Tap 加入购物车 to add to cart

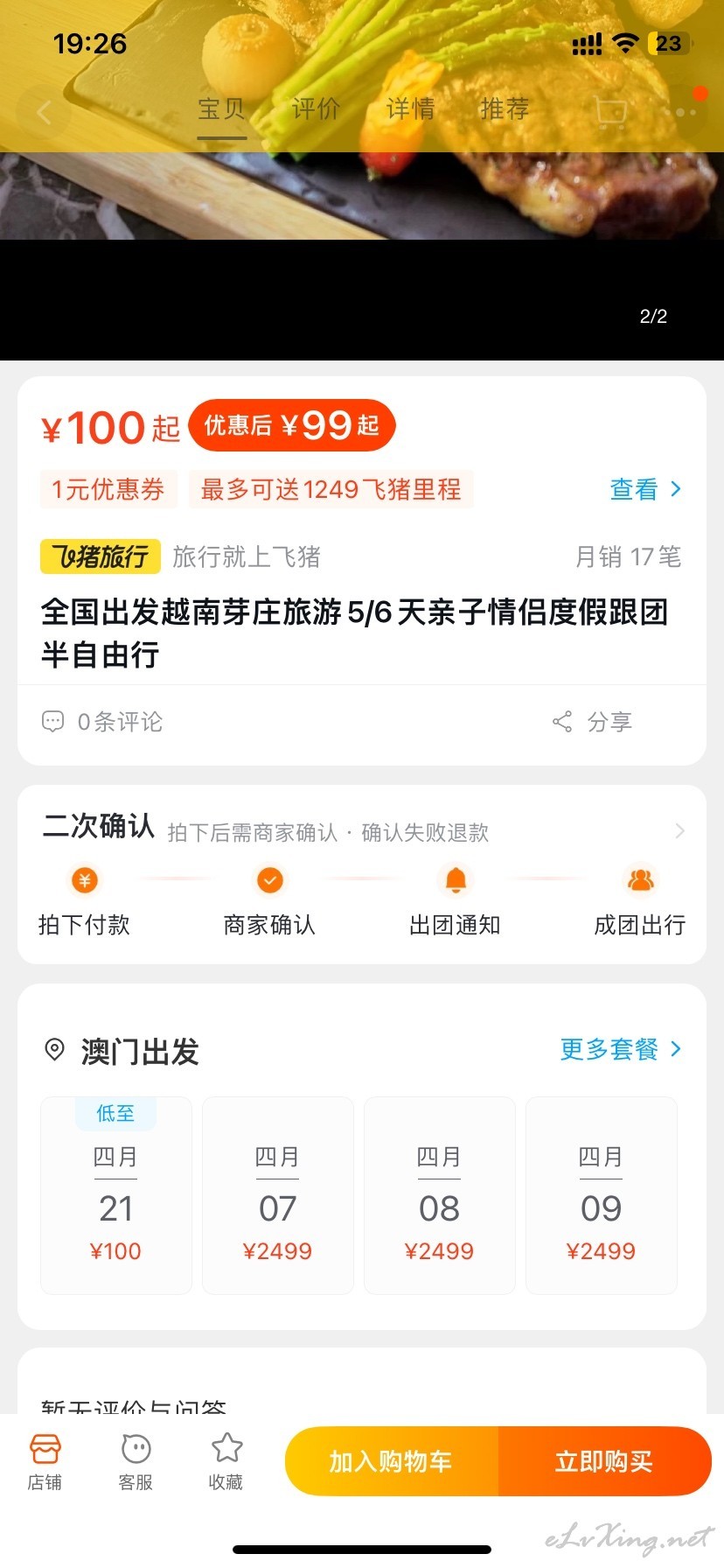[x=392, y=1461]
